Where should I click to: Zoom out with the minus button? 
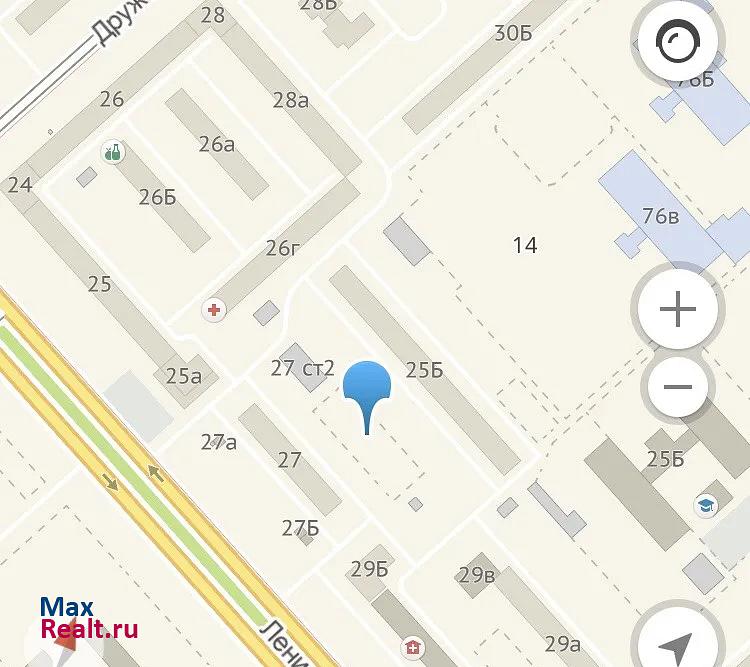coord(678,387)
